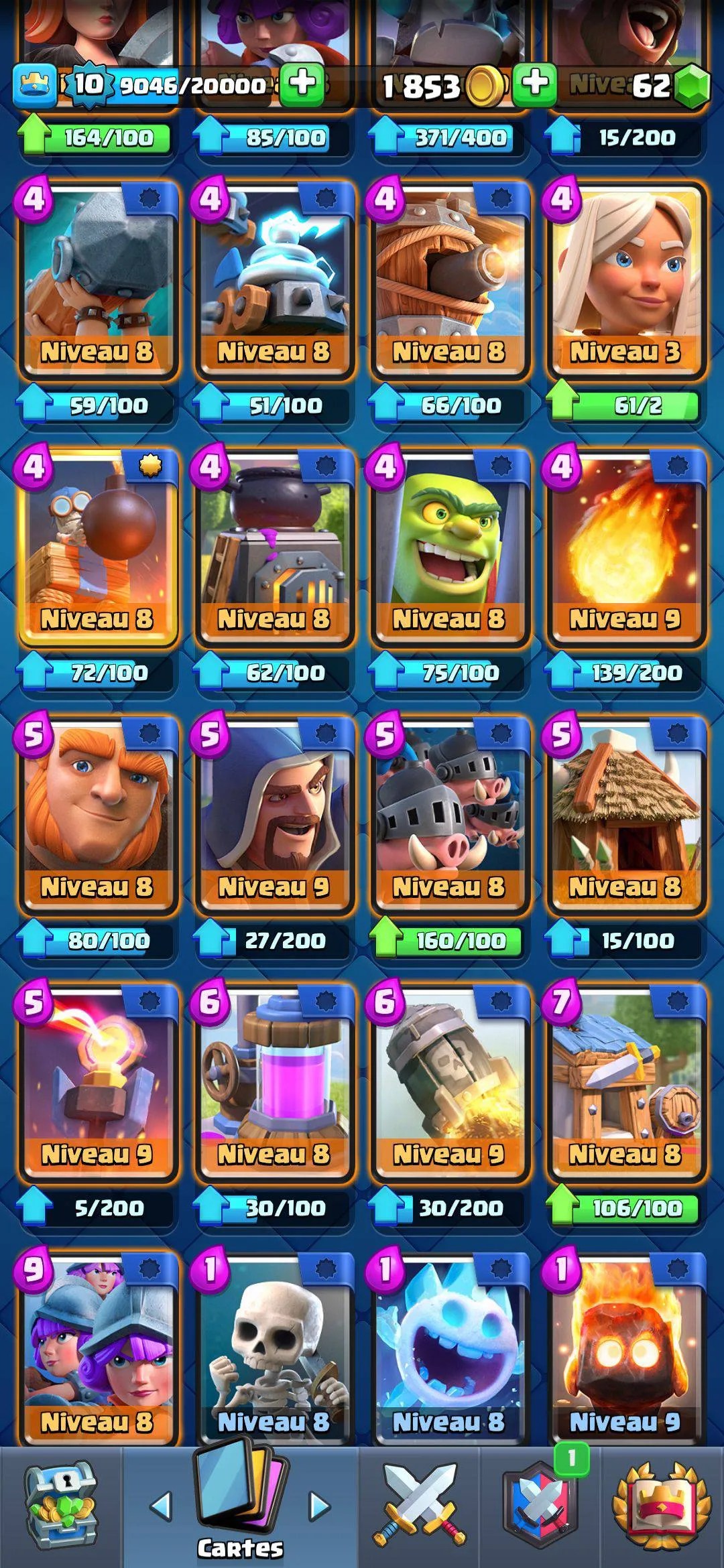
Task: Open the Three Musketeers card
Action: click(98, 1347)
